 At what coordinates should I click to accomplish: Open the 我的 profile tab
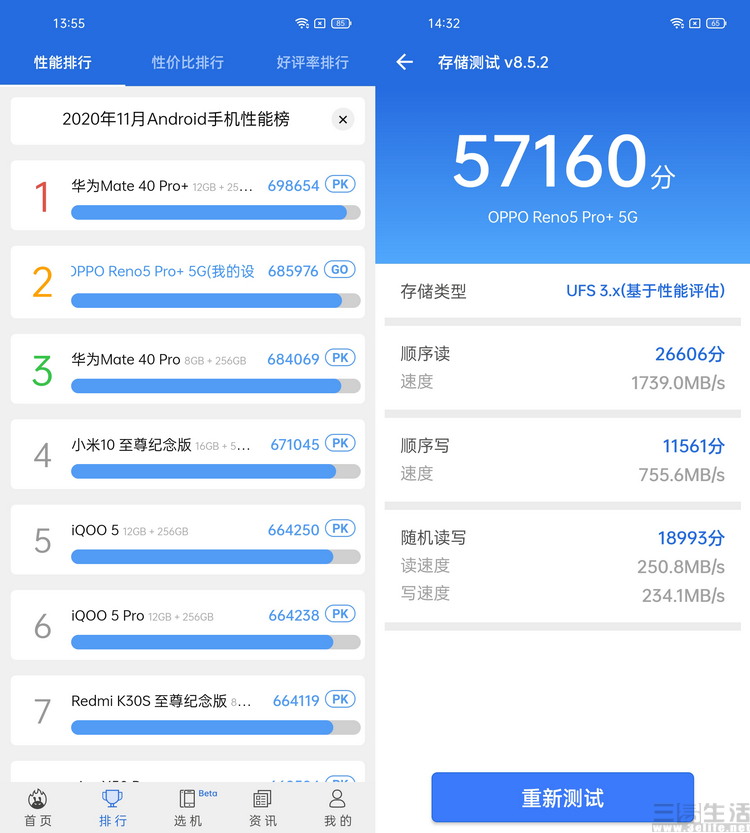point(338,808)
